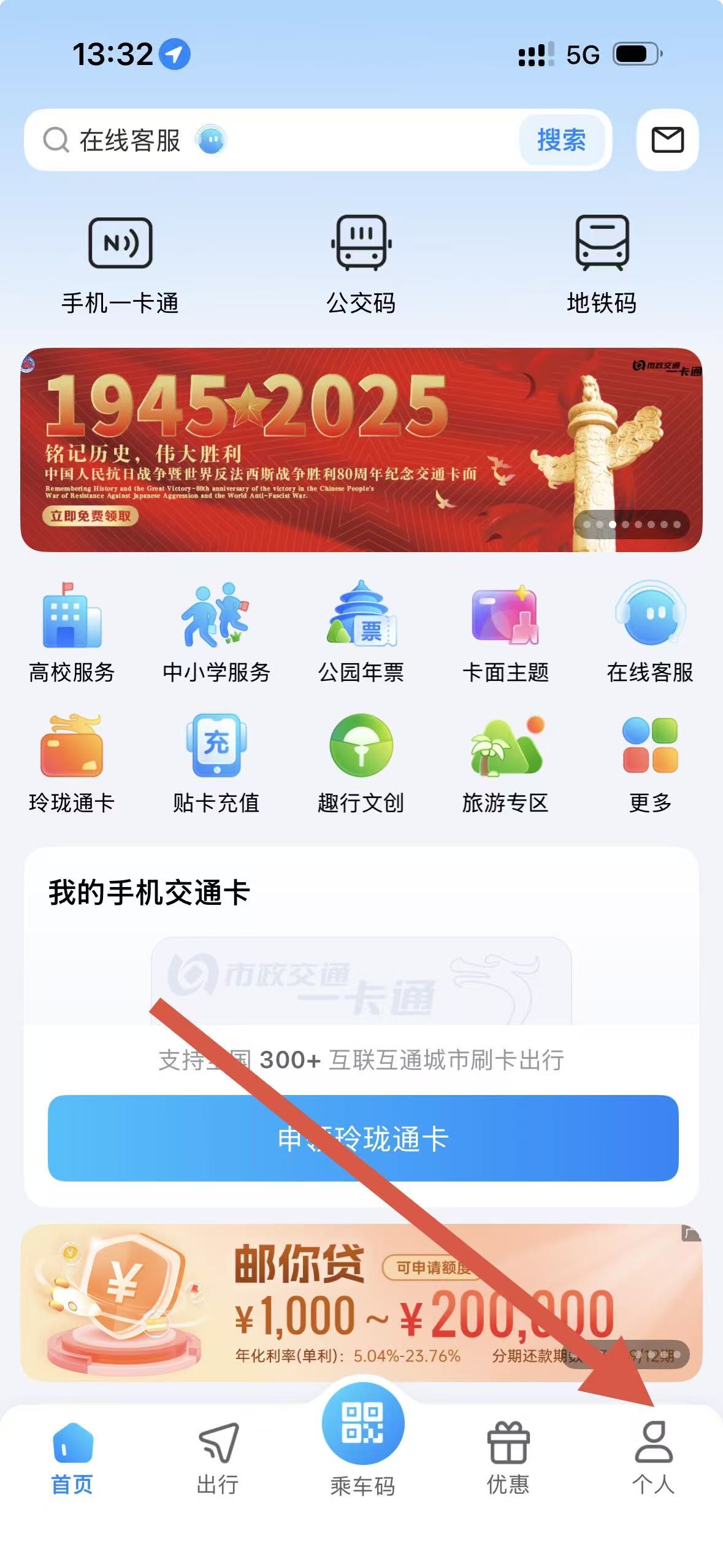Open 在线客服 from the service grid

click(650, 632)
